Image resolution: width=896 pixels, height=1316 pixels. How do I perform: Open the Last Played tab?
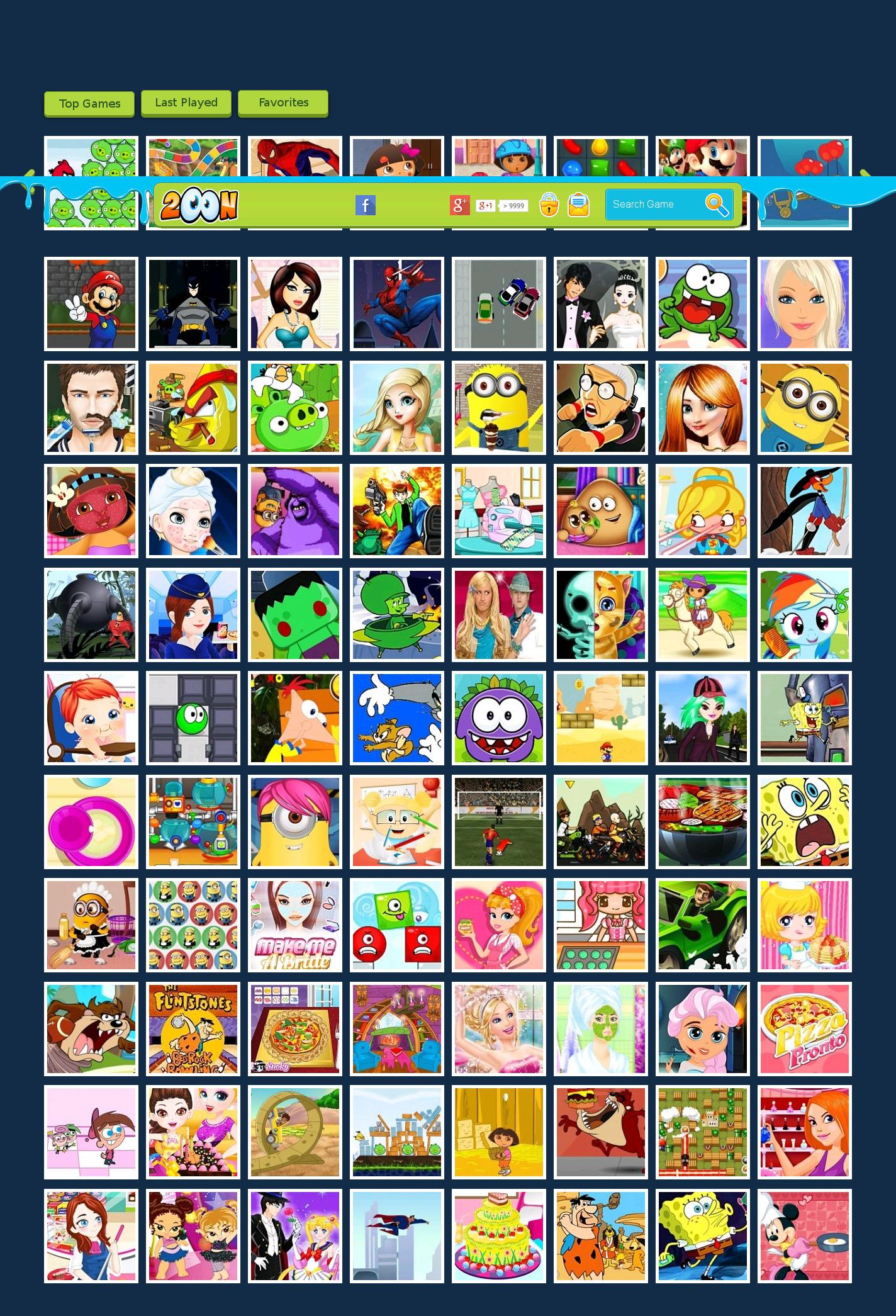coord(186,103)
